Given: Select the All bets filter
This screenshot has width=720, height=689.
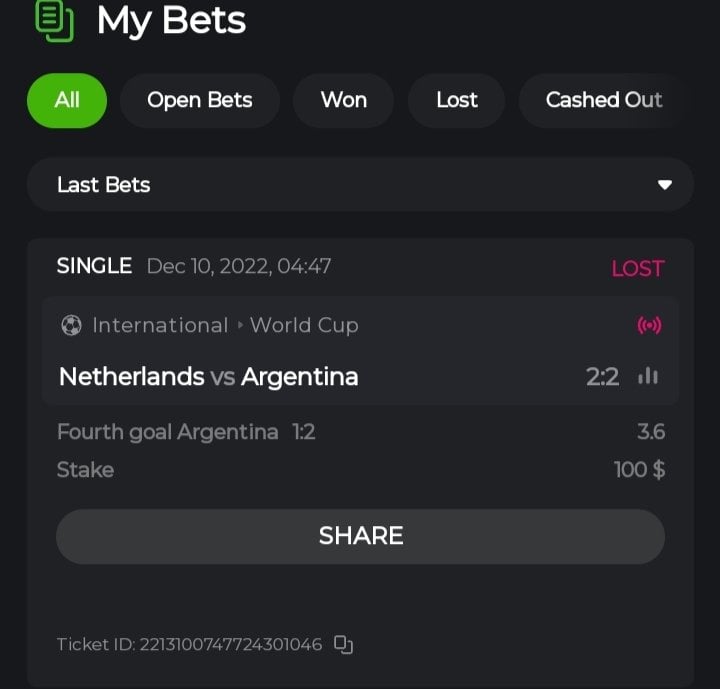Looking at the screenshot, I should pyautogui.click(x=67, y=100).
